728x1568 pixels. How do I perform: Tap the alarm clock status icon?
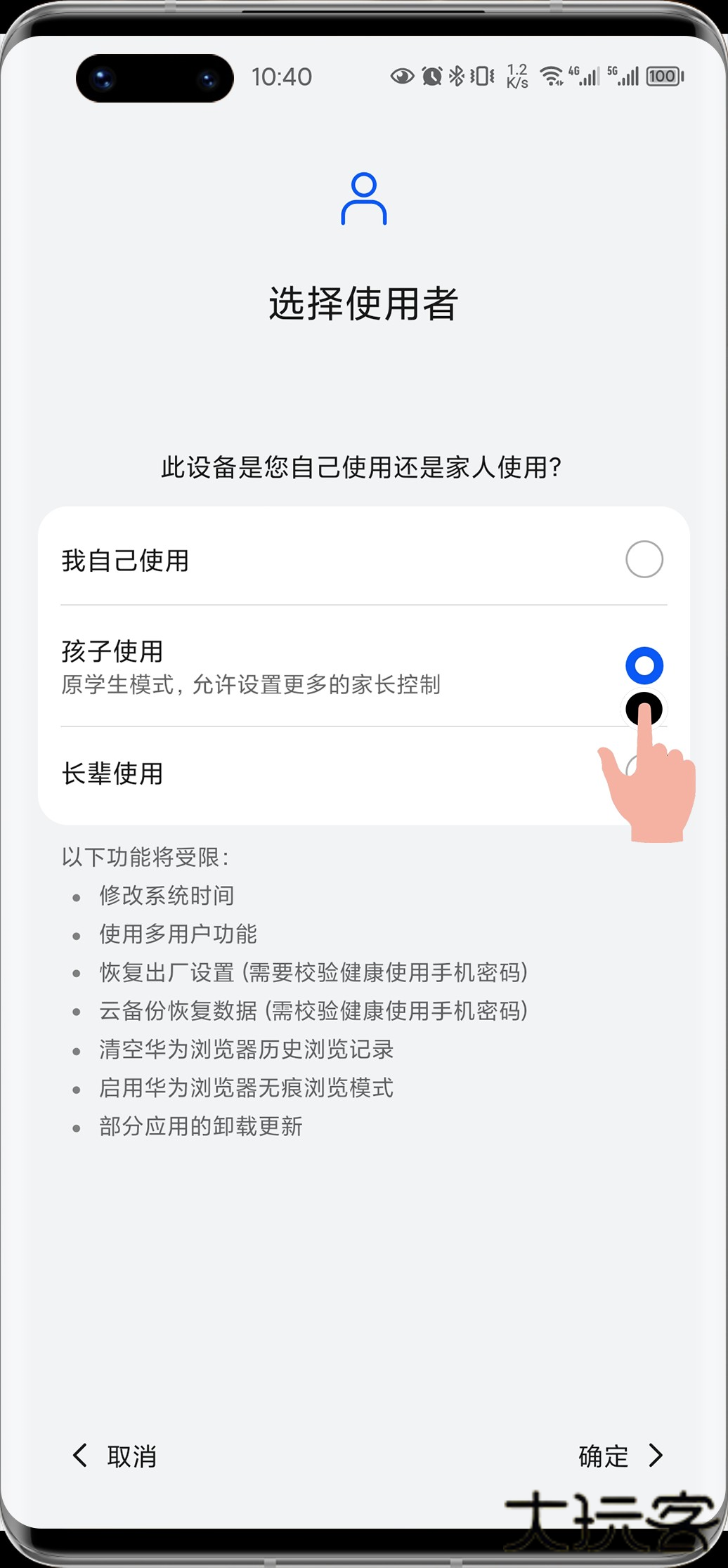[431, 77]
